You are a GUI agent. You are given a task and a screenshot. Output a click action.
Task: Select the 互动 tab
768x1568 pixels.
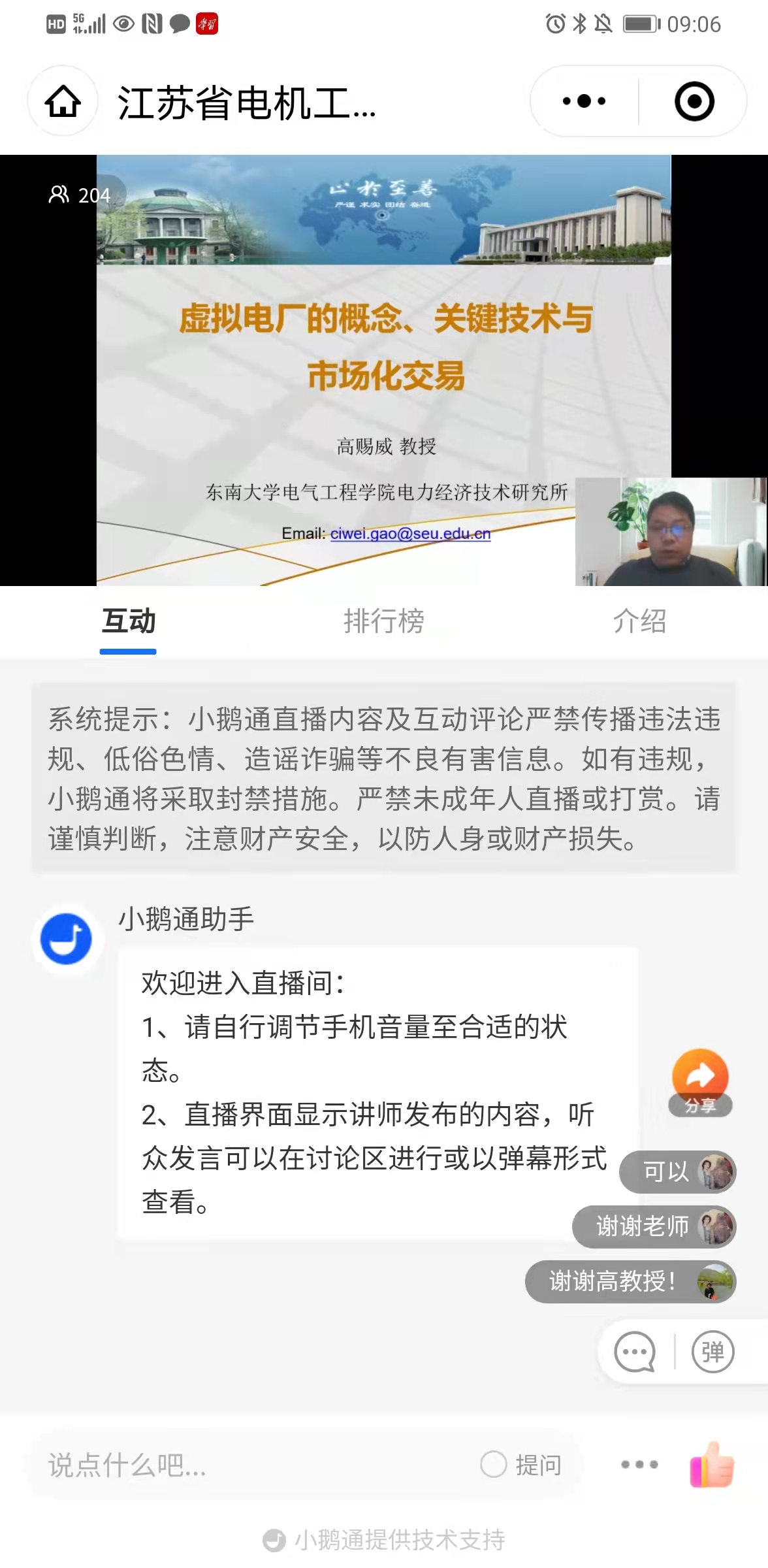[129, 621]
